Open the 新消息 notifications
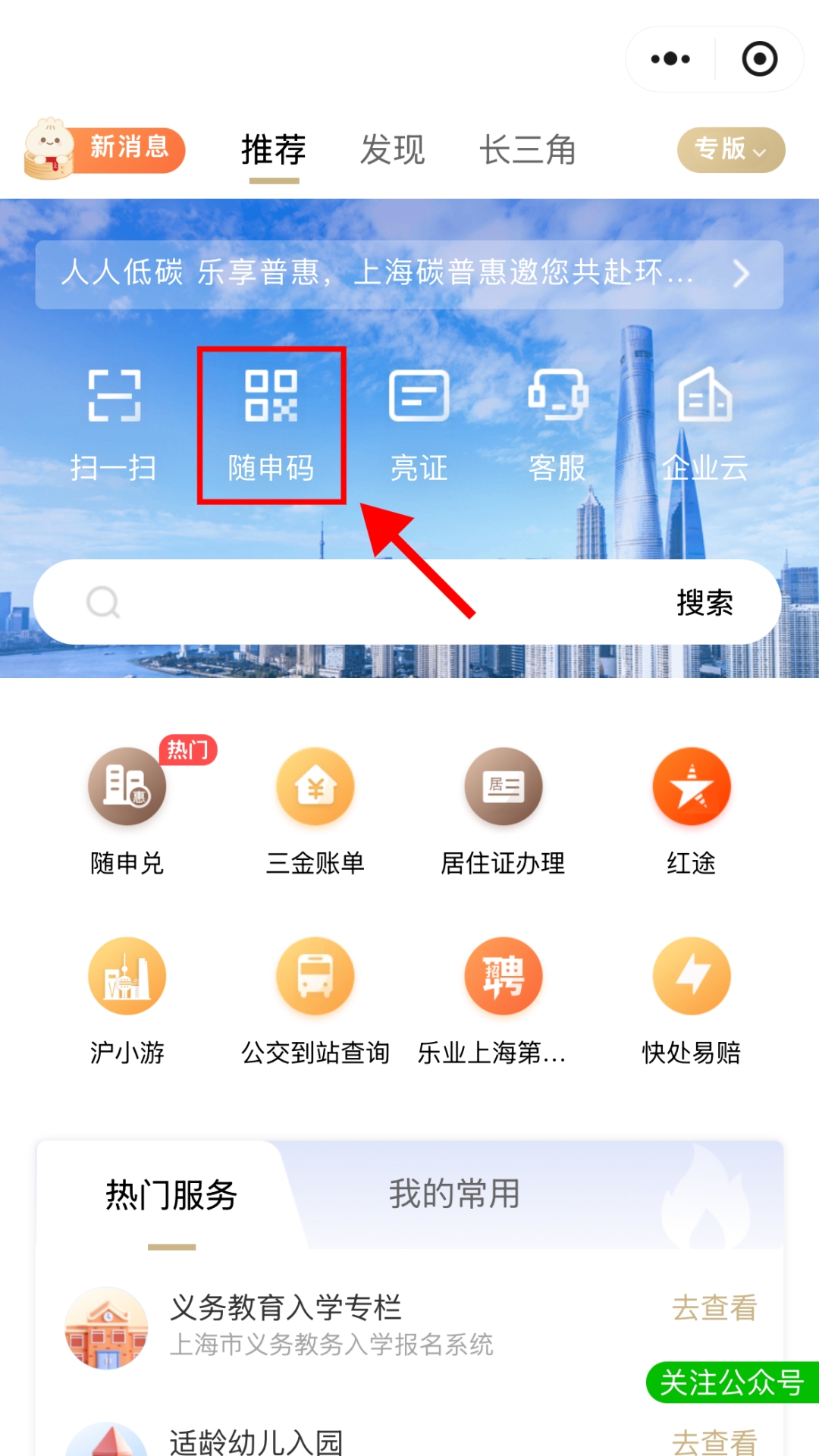This screenshot has height=1456, width=819. tap(106, 148)
